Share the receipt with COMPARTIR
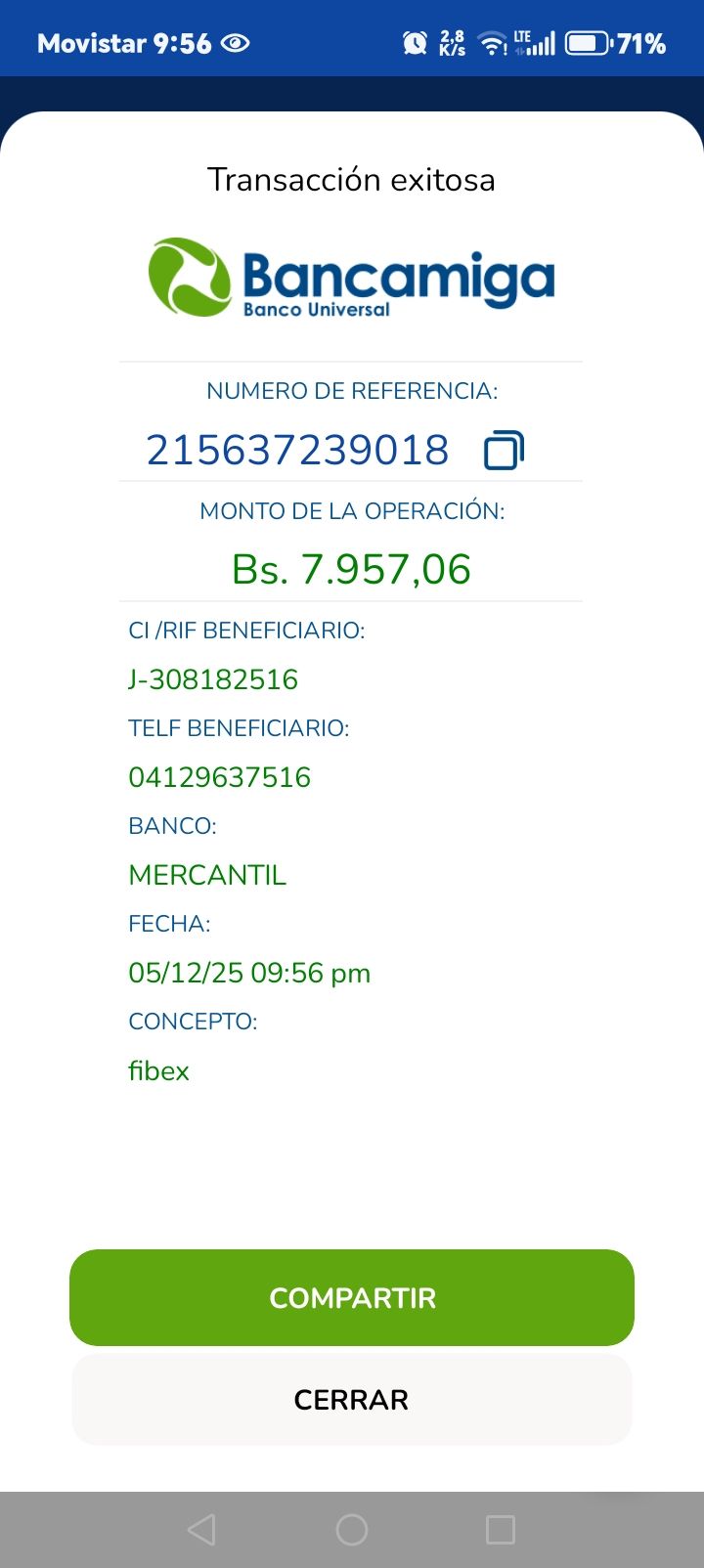This screenshot has height=1568, width=704. [x=352, y=1297]
